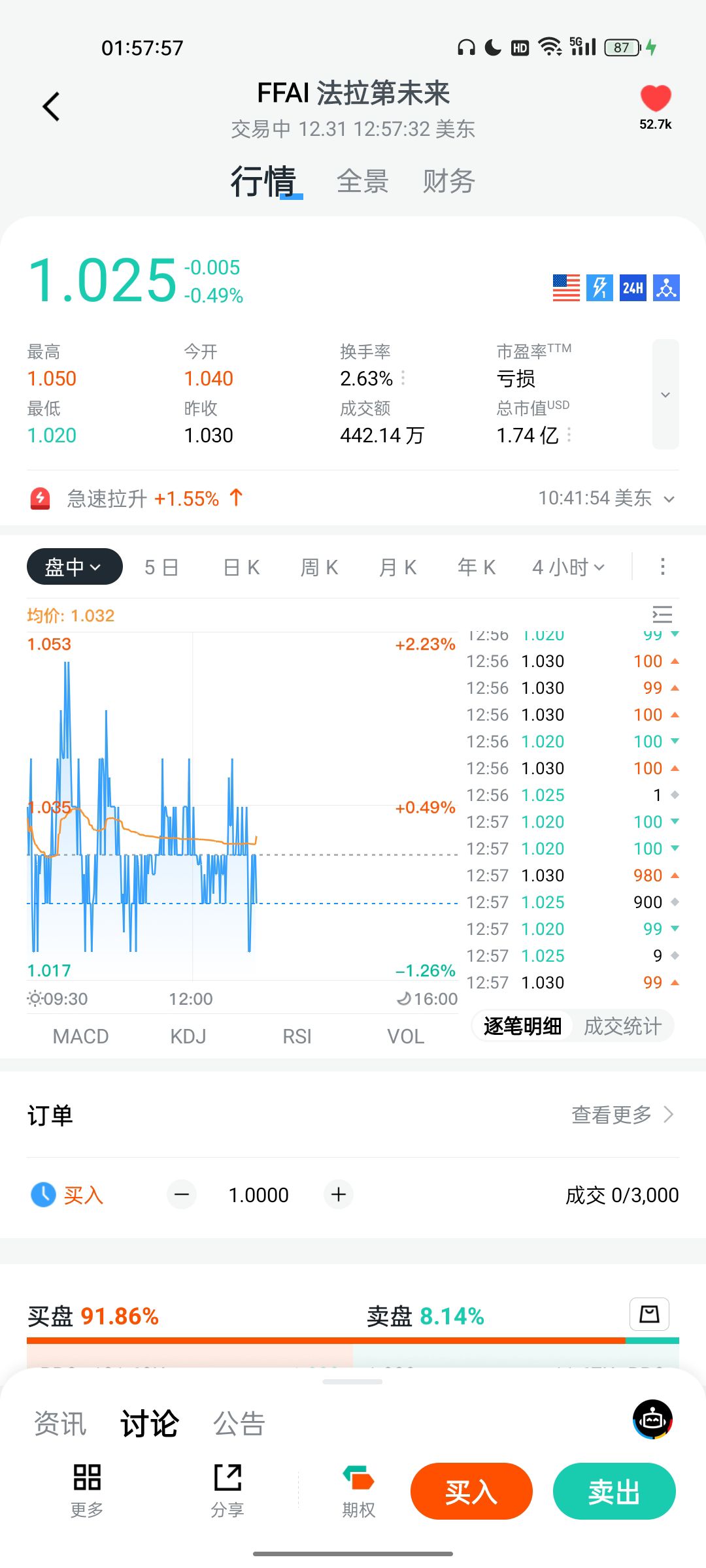Switch to the 全景 tab
This screenshot has width=706, height=1568.
(363, 182)
